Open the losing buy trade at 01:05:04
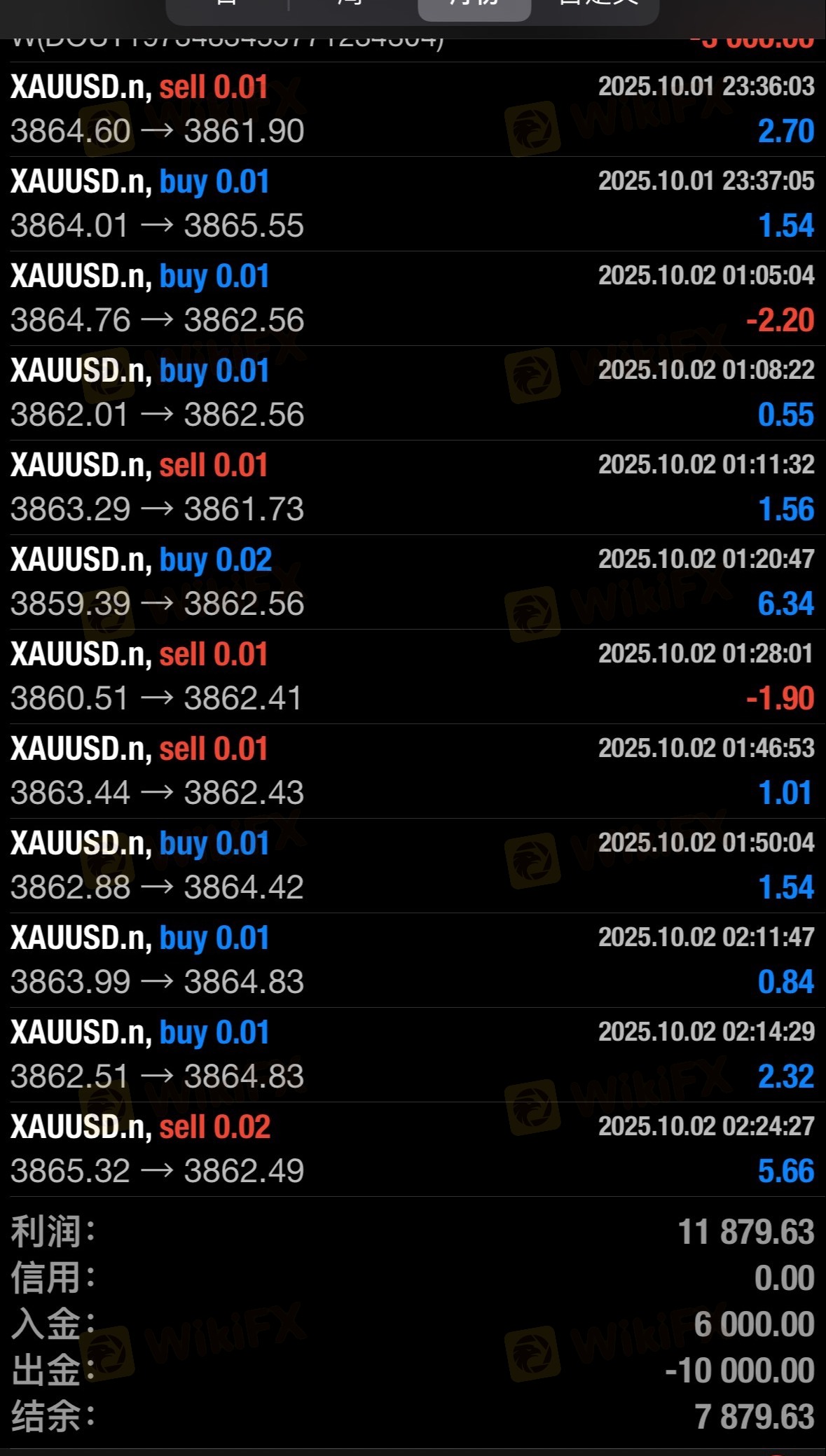Image resolution: width=826 pixels, height=1456 pixels. [x=413, y=298]
